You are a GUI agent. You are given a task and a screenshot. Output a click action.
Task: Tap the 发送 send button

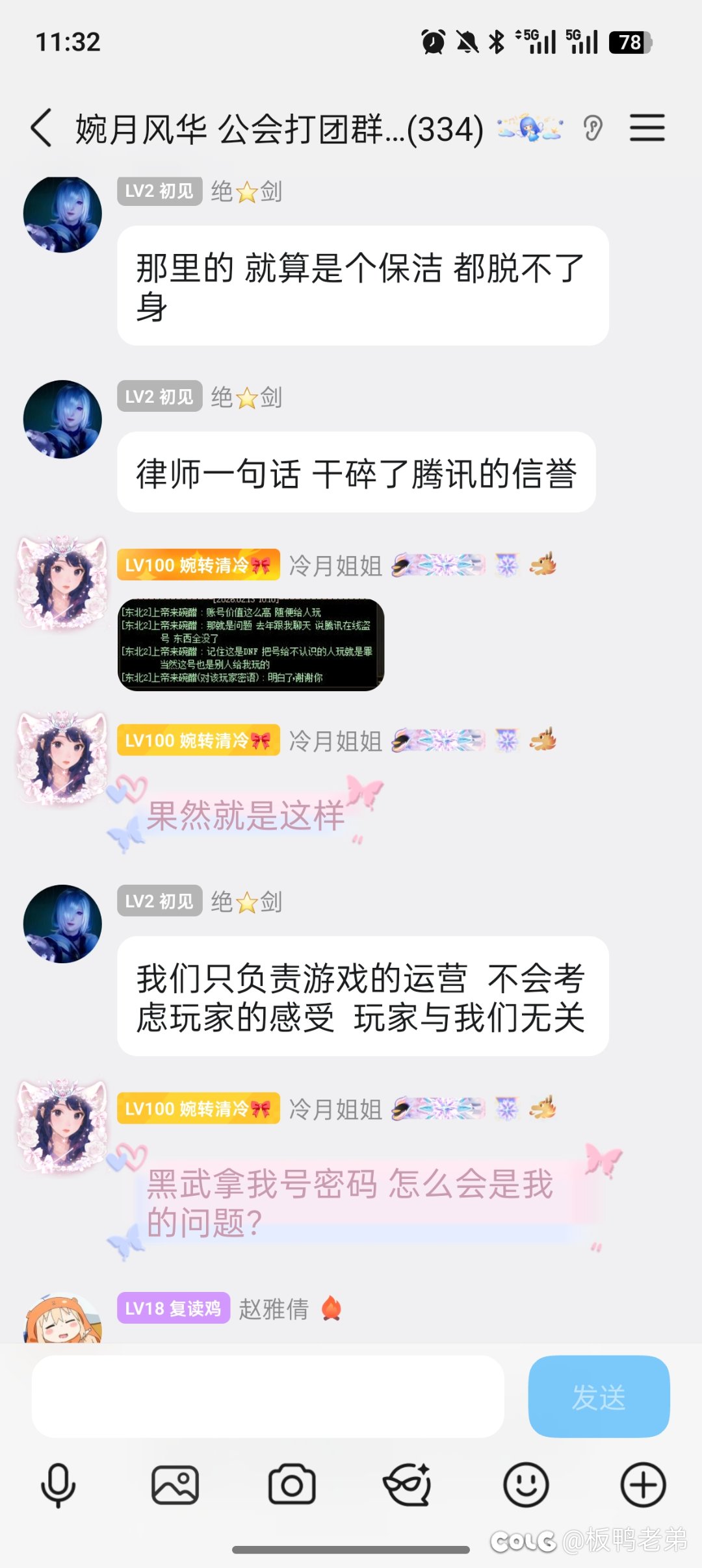coord(599,1396)
